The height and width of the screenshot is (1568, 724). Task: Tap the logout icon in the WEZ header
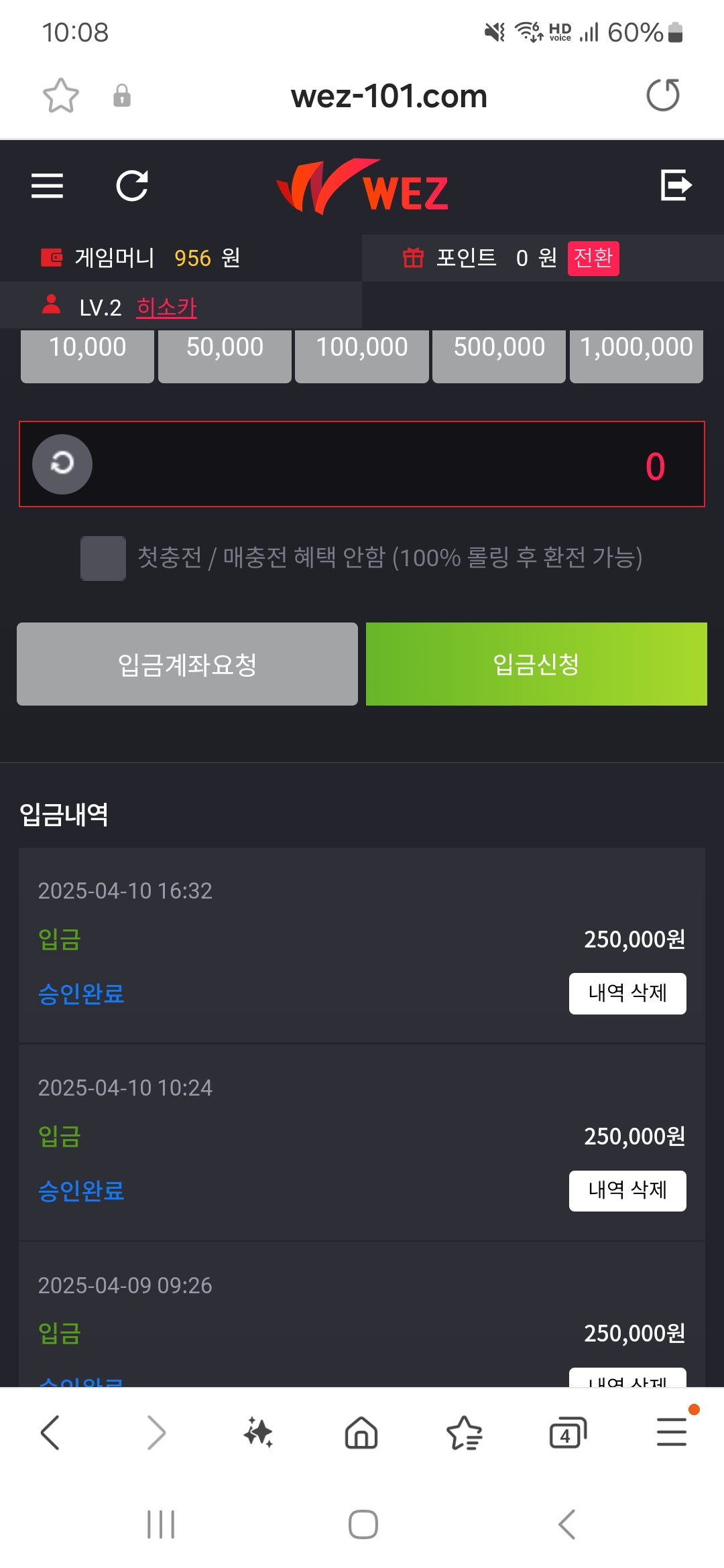click(x=676, y=185)
